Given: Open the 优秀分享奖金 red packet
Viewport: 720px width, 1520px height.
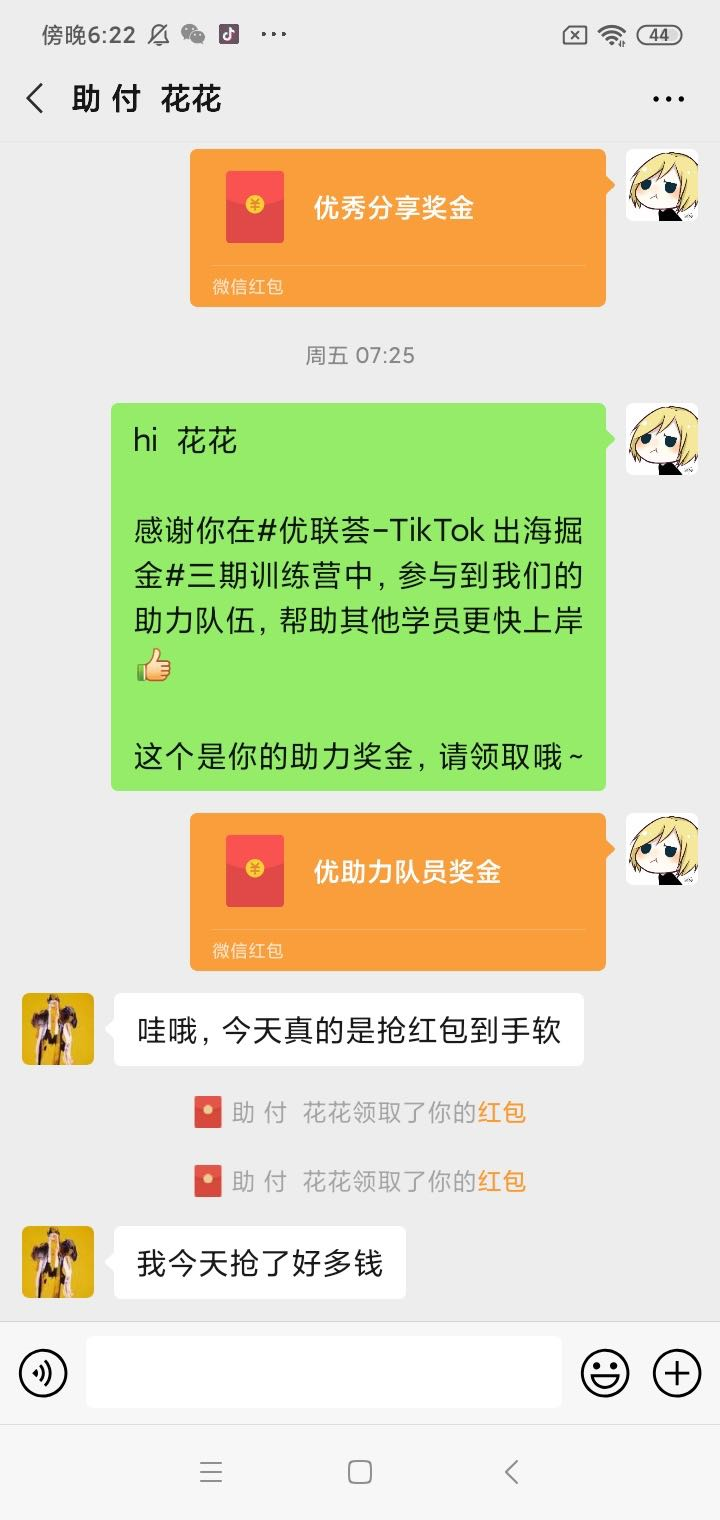Looking at the screenshot, I should (398, 228).
